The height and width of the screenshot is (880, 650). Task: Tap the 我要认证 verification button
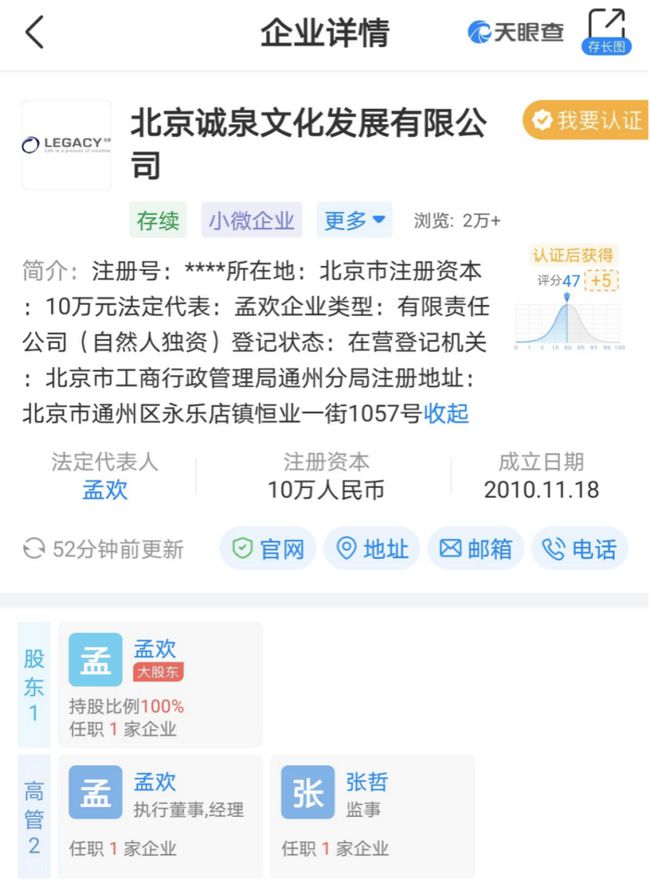585,121
